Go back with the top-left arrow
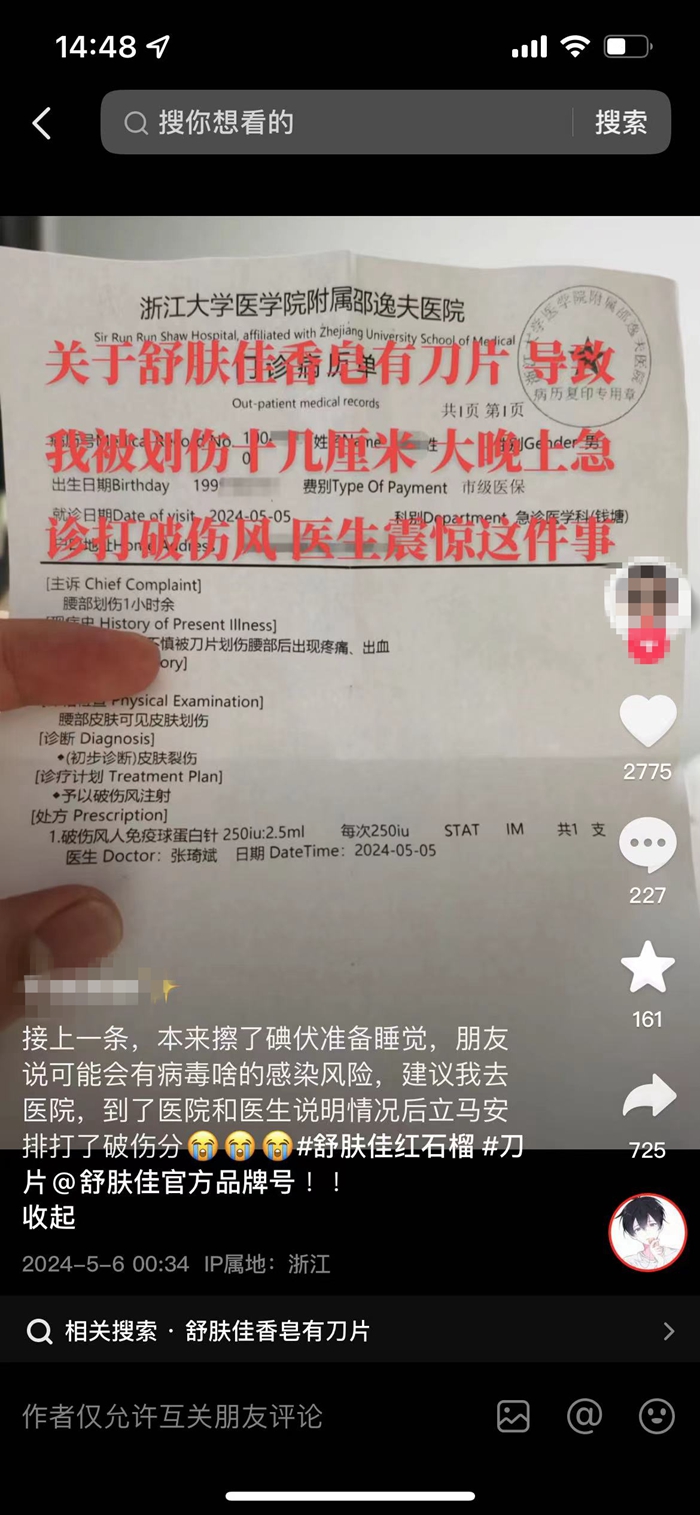700x1515 pixels. [x=42, y=123]
